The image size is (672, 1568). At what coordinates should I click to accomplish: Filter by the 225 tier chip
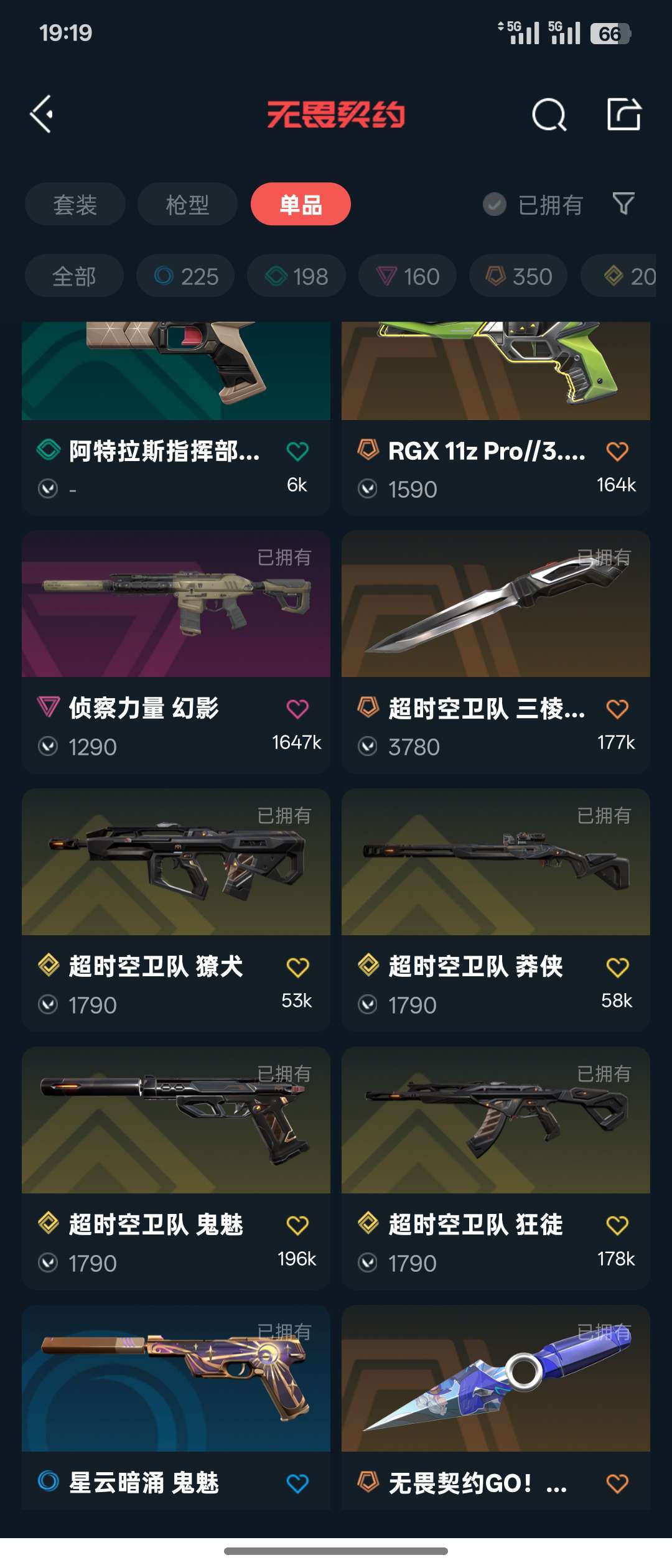186,276
